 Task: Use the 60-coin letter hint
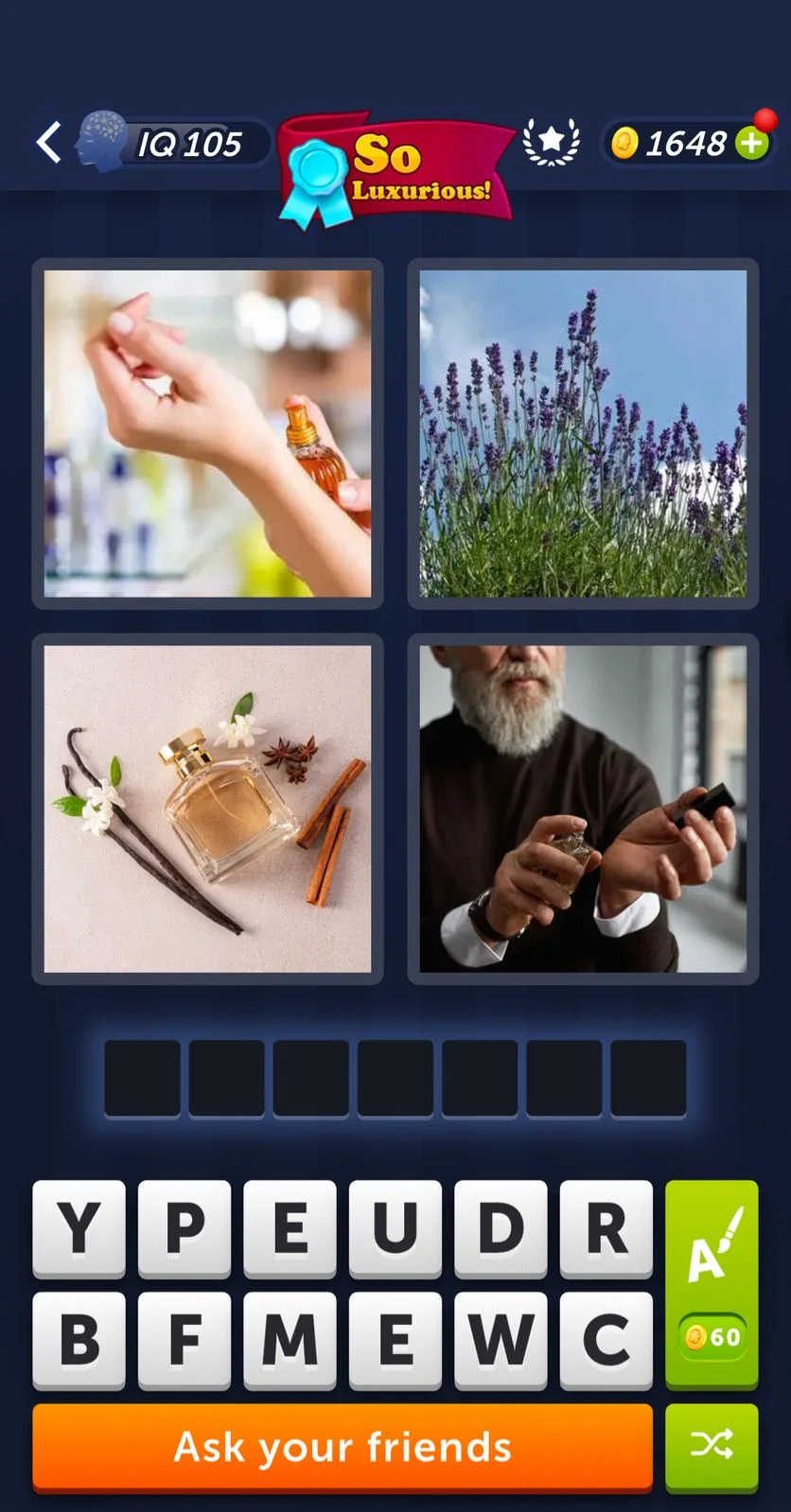[x=712, y=1283]
